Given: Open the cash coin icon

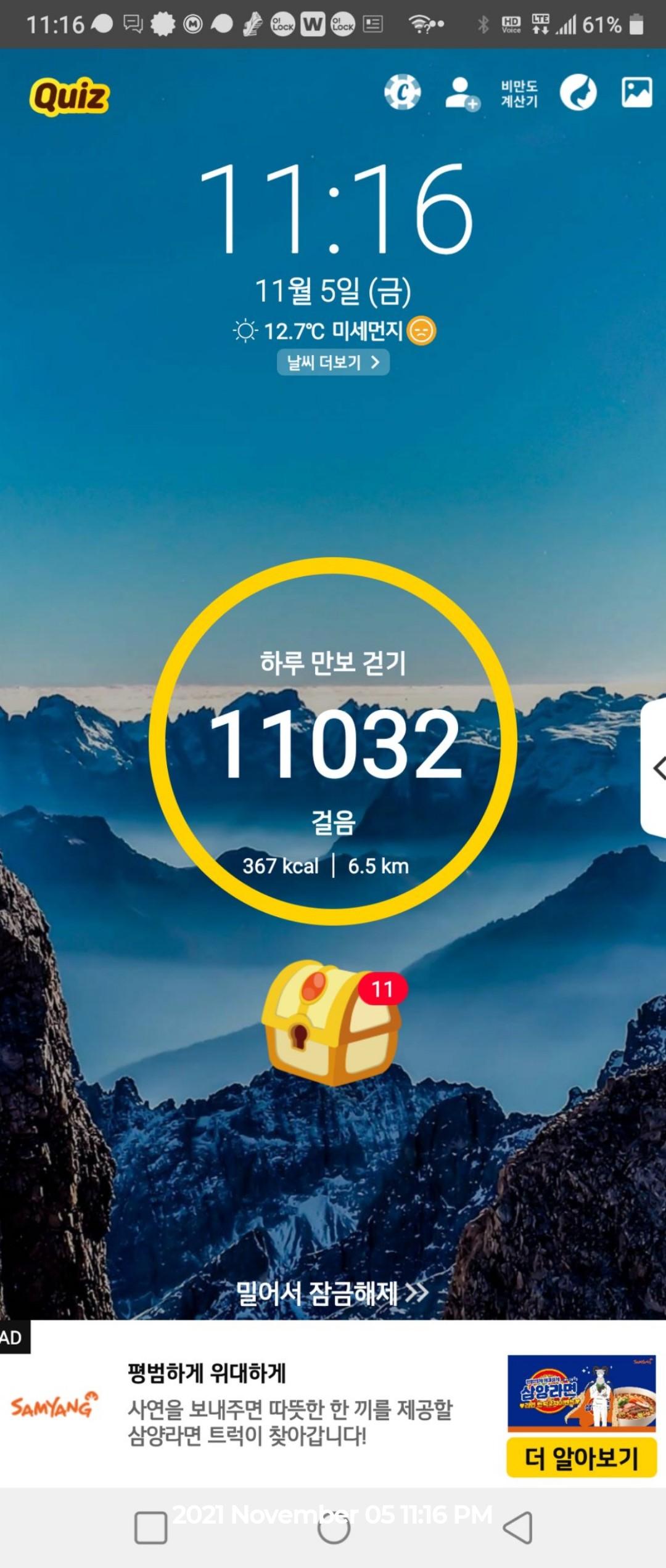Looking at the screenshot, I should pyautogui.click(x=402, y=92).
